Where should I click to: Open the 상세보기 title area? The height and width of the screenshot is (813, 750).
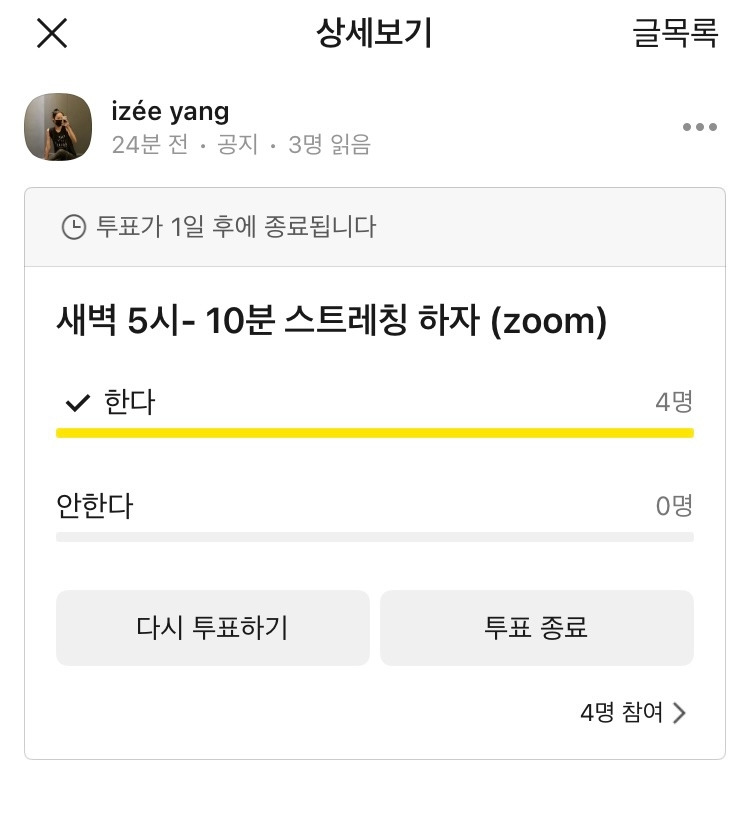pyautogui.click(x=375, y=33)
